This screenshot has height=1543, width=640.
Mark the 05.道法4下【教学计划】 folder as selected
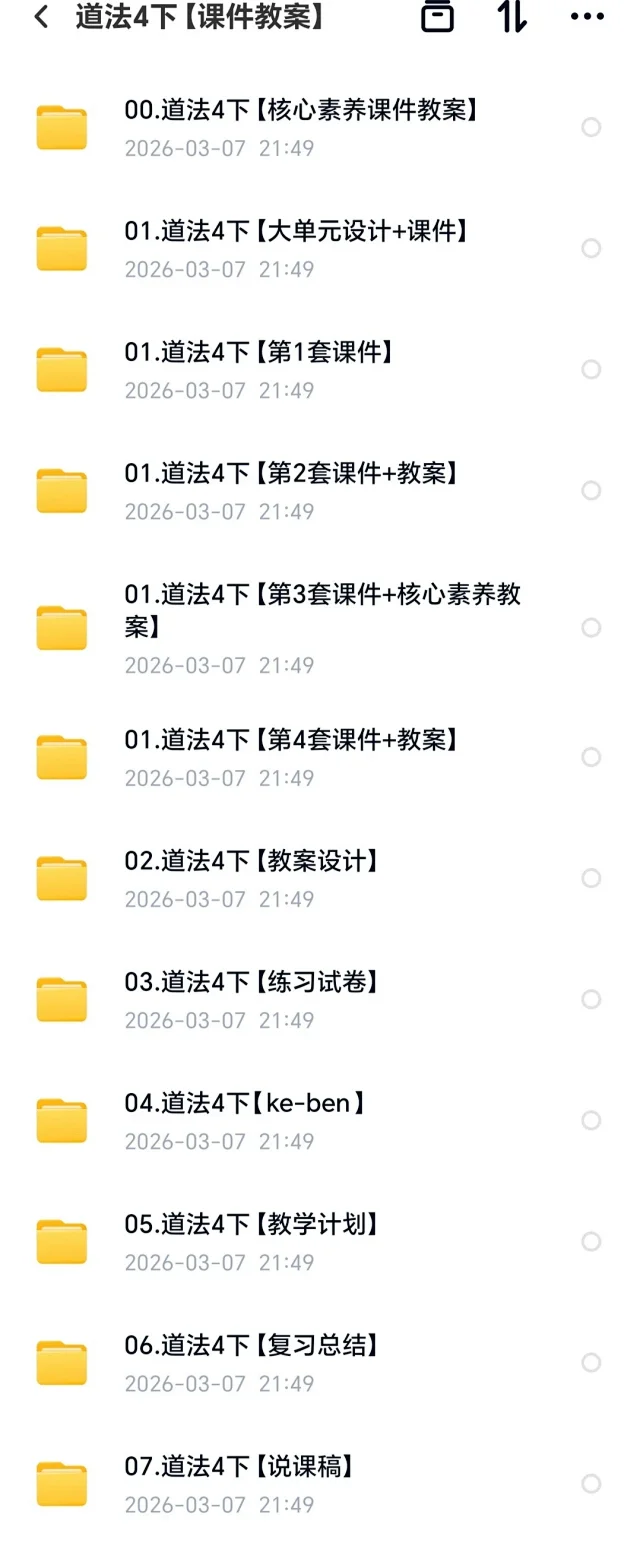[x=591, y=1241]
